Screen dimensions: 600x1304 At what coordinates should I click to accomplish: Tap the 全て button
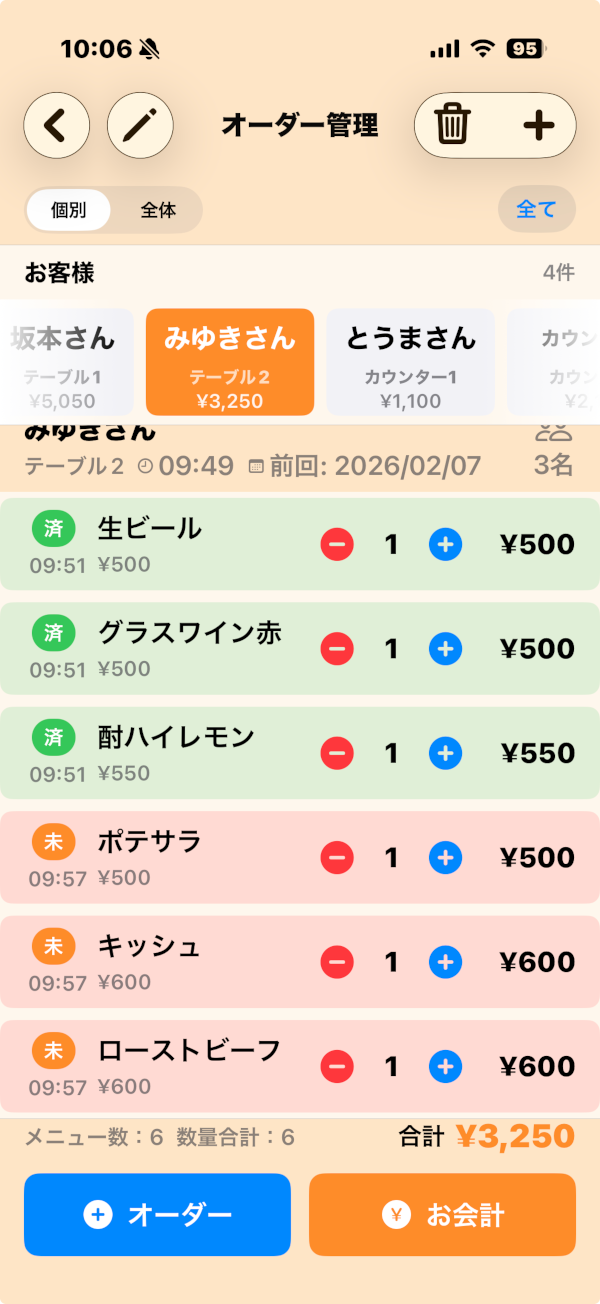click(x=536, y=210)
